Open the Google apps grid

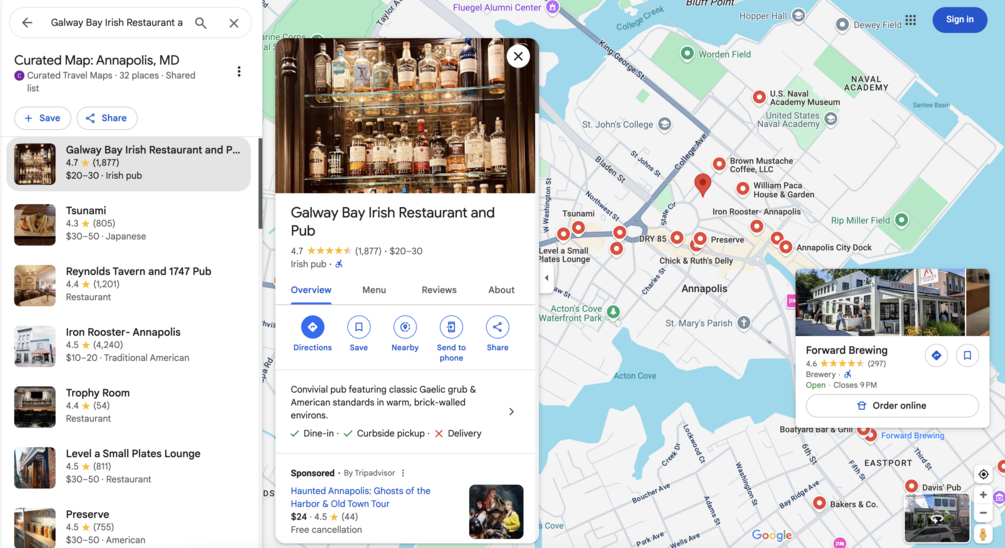[x=911, y=20]
